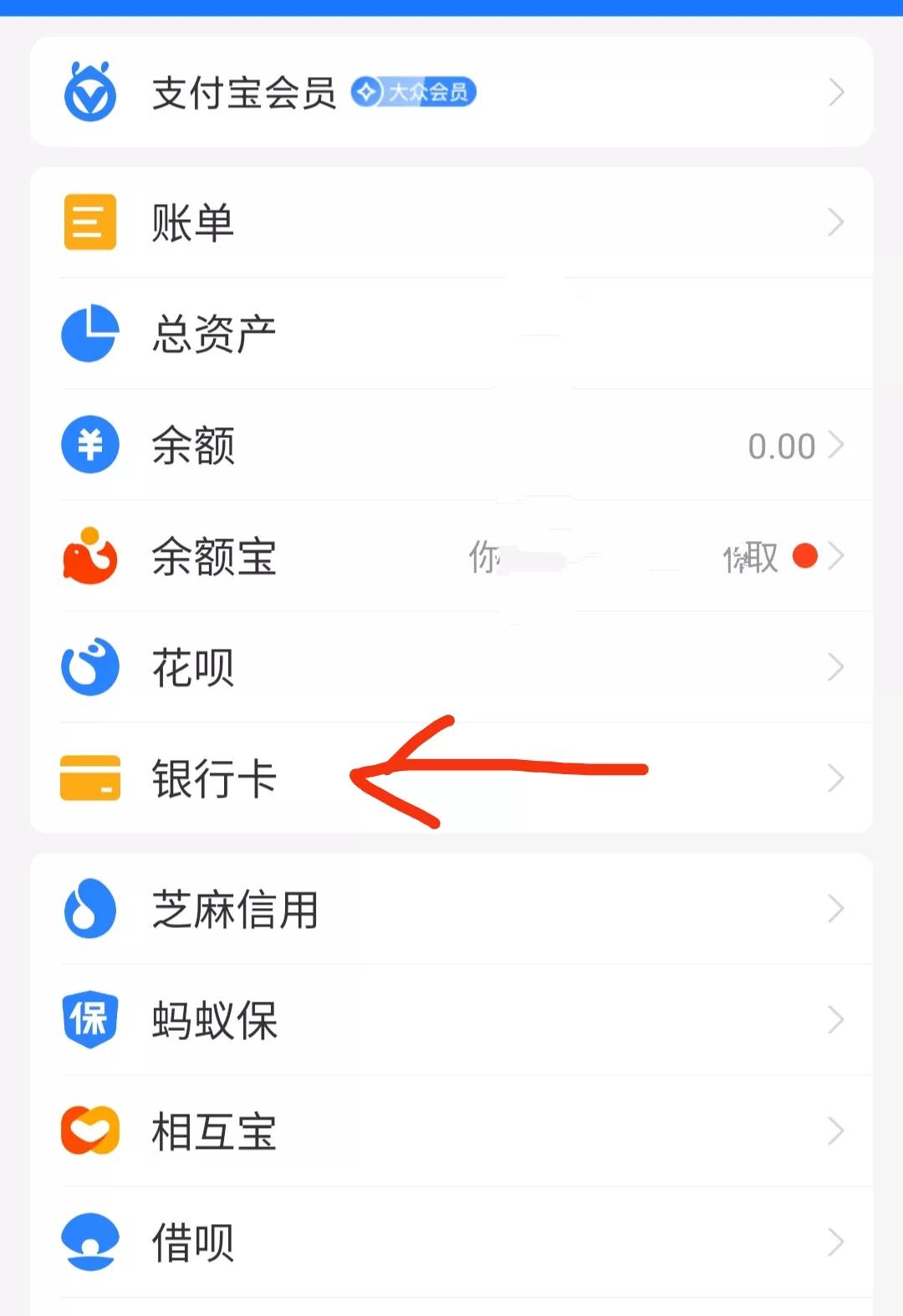
Task: Click the red dot on the 余额宝 row
Action: pos(805,554)
